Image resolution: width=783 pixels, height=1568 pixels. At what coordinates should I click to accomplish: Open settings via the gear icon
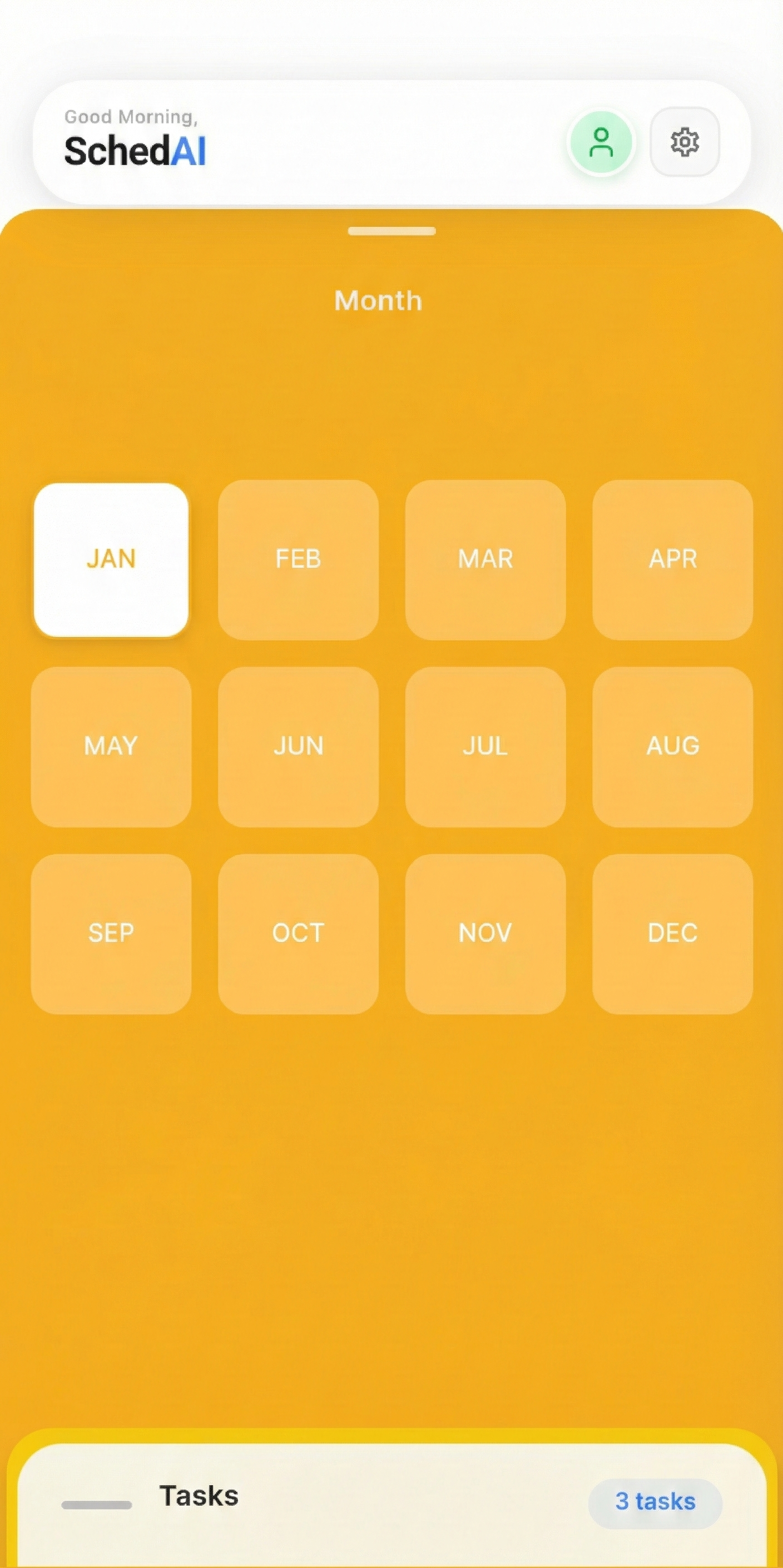coord(685,142)
